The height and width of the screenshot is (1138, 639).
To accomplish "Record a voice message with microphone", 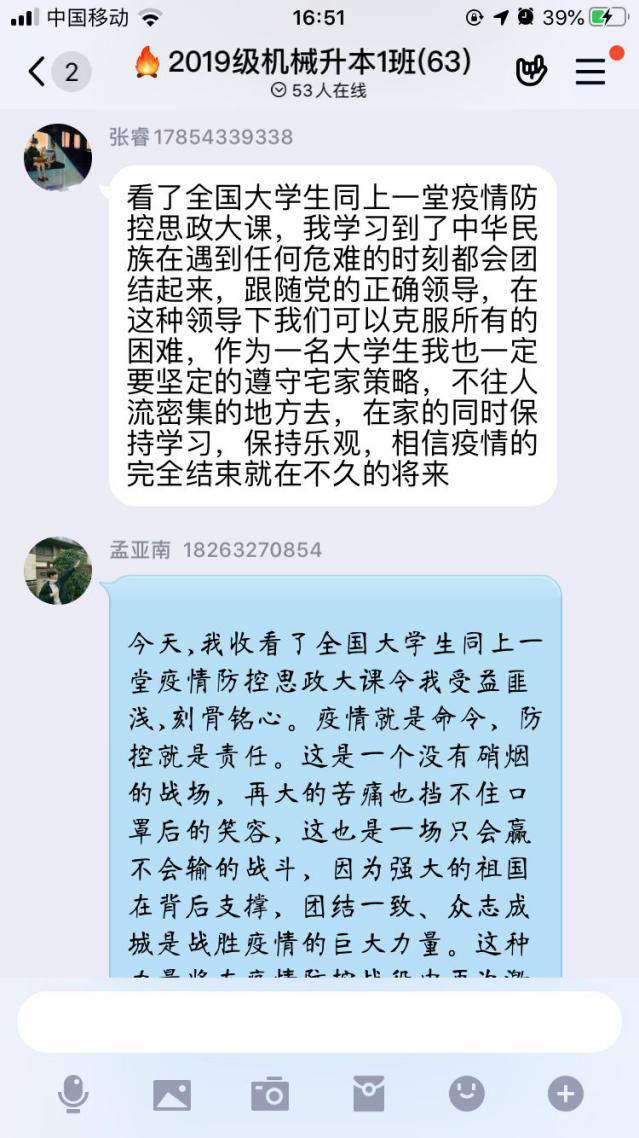I will click(x=73, y=1094).
